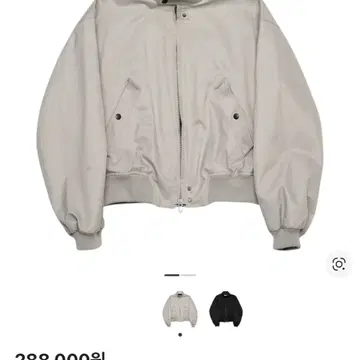
Task: Open the image search lens icon
Action: click(x=339, y=264)
